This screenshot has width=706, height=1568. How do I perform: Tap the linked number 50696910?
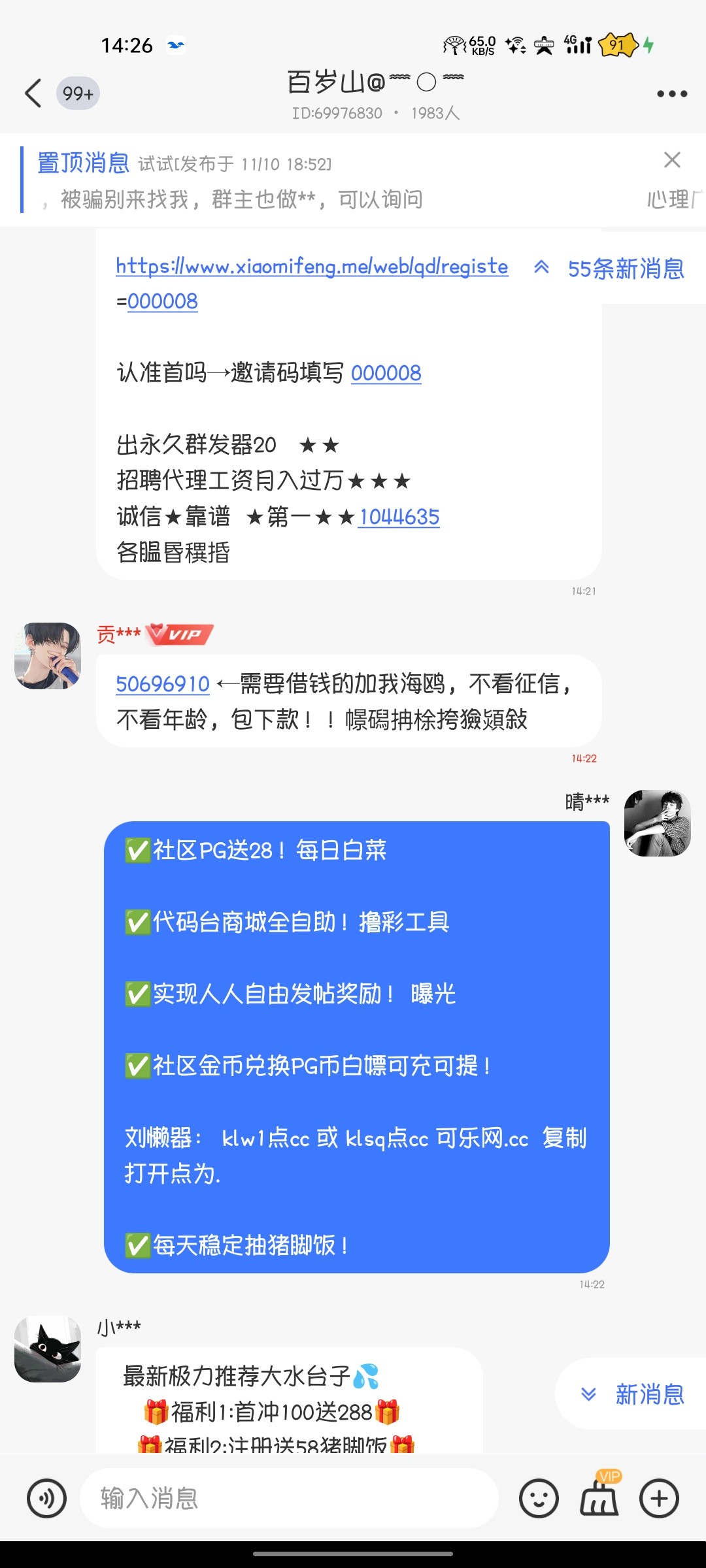click(163, 684)
